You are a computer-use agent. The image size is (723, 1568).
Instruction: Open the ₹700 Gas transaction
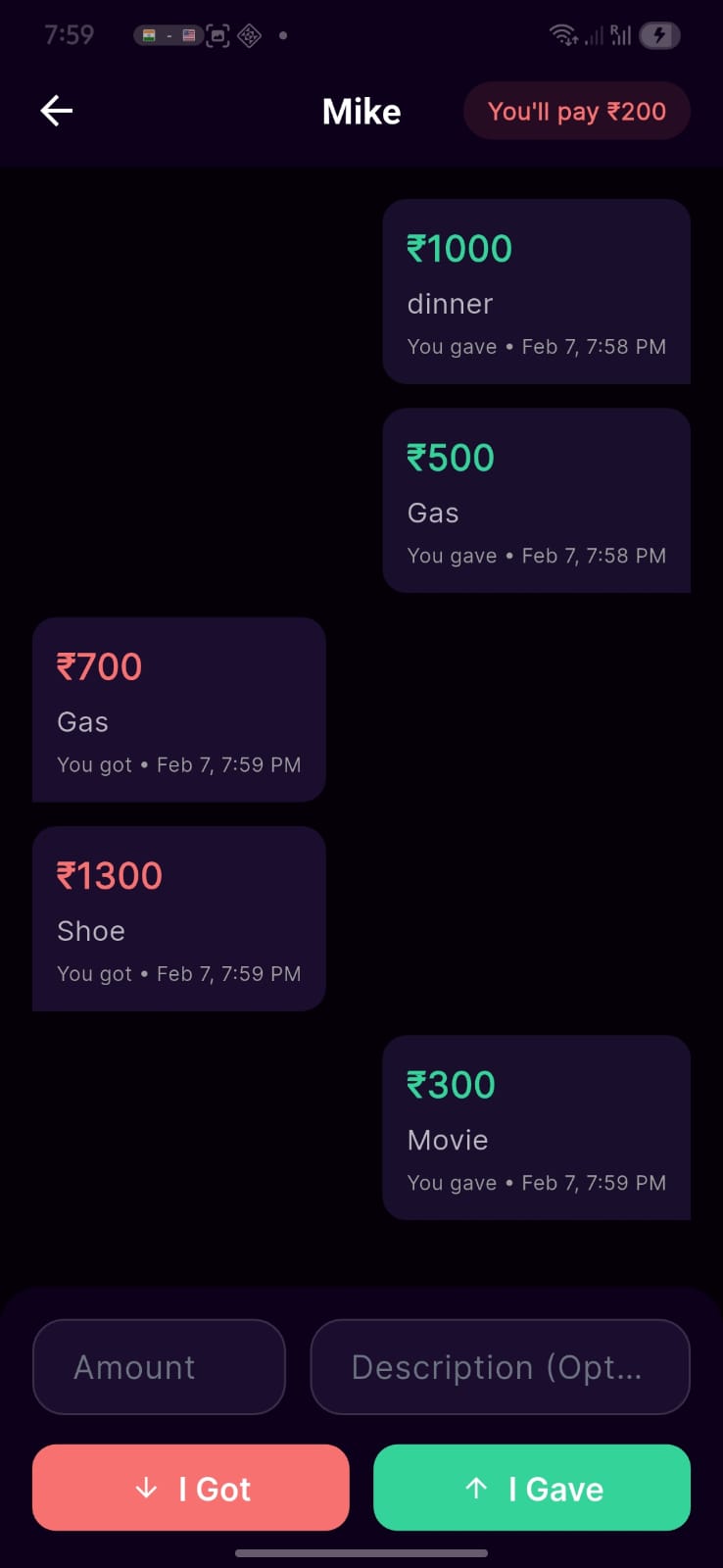click(x=179, y=710)
